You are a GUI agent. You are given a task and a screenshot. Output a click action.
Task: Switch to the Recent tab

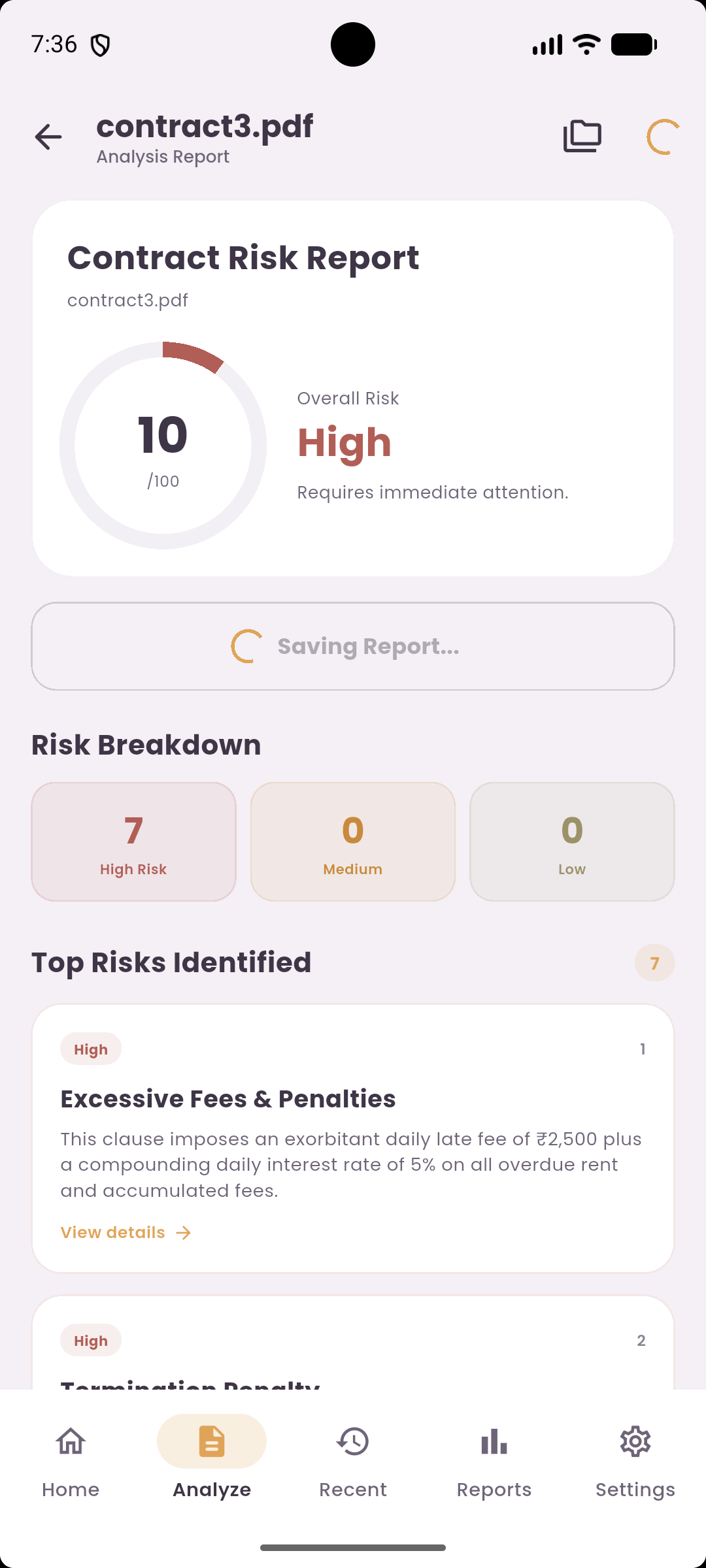[x=353, y=1462]
